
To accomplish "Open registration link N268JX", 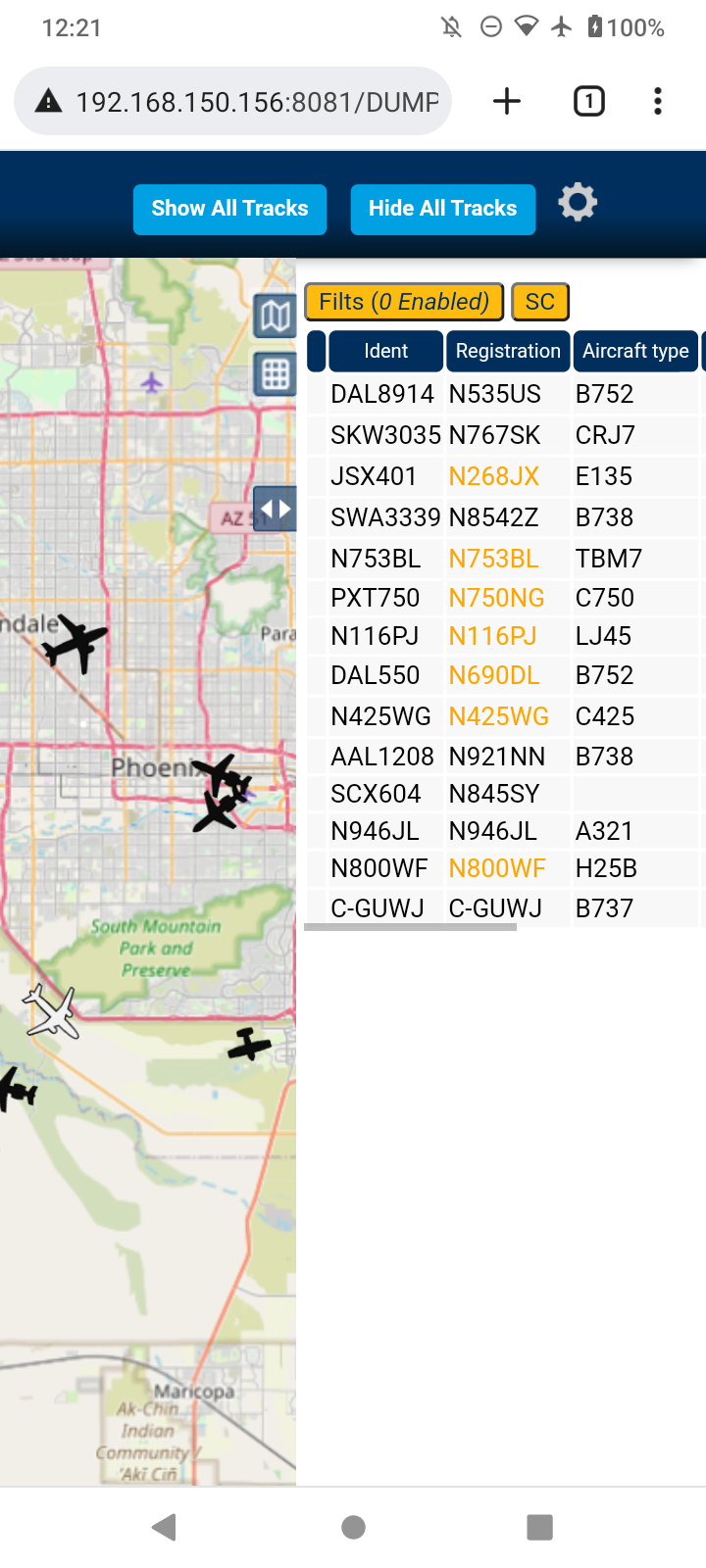I will tap(494, 476).
